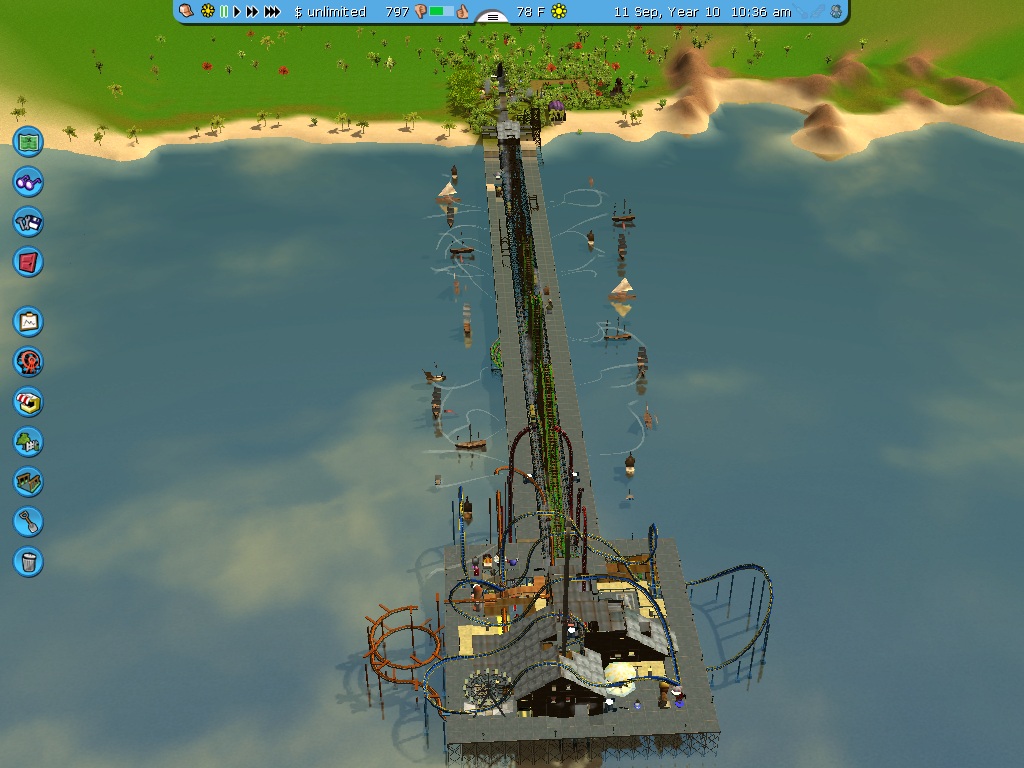Select the terrain shovel tool
This screenshot has height=768, width=1024.
click(28, 521)
